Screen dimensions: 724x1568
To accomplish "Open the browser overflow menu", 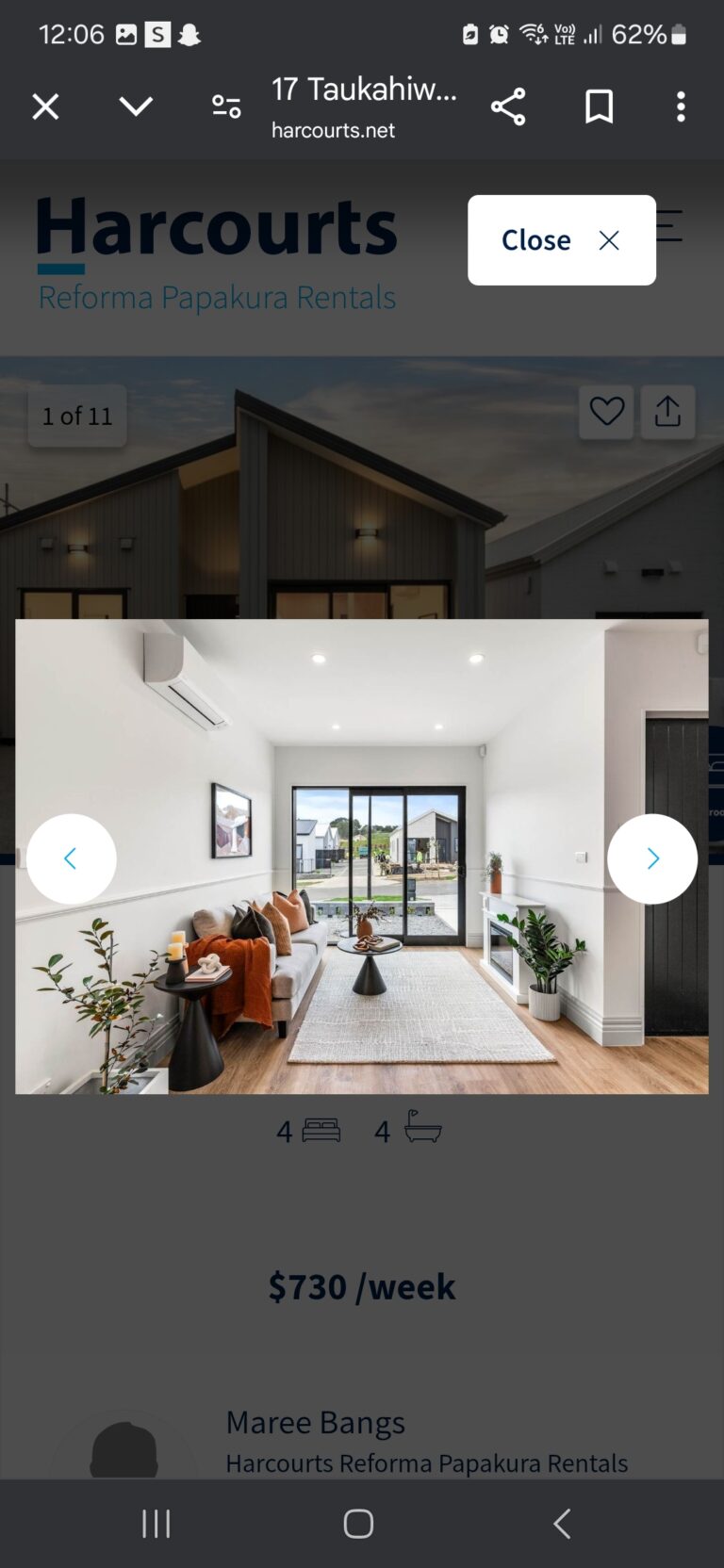I will click(x=681, y=106).
